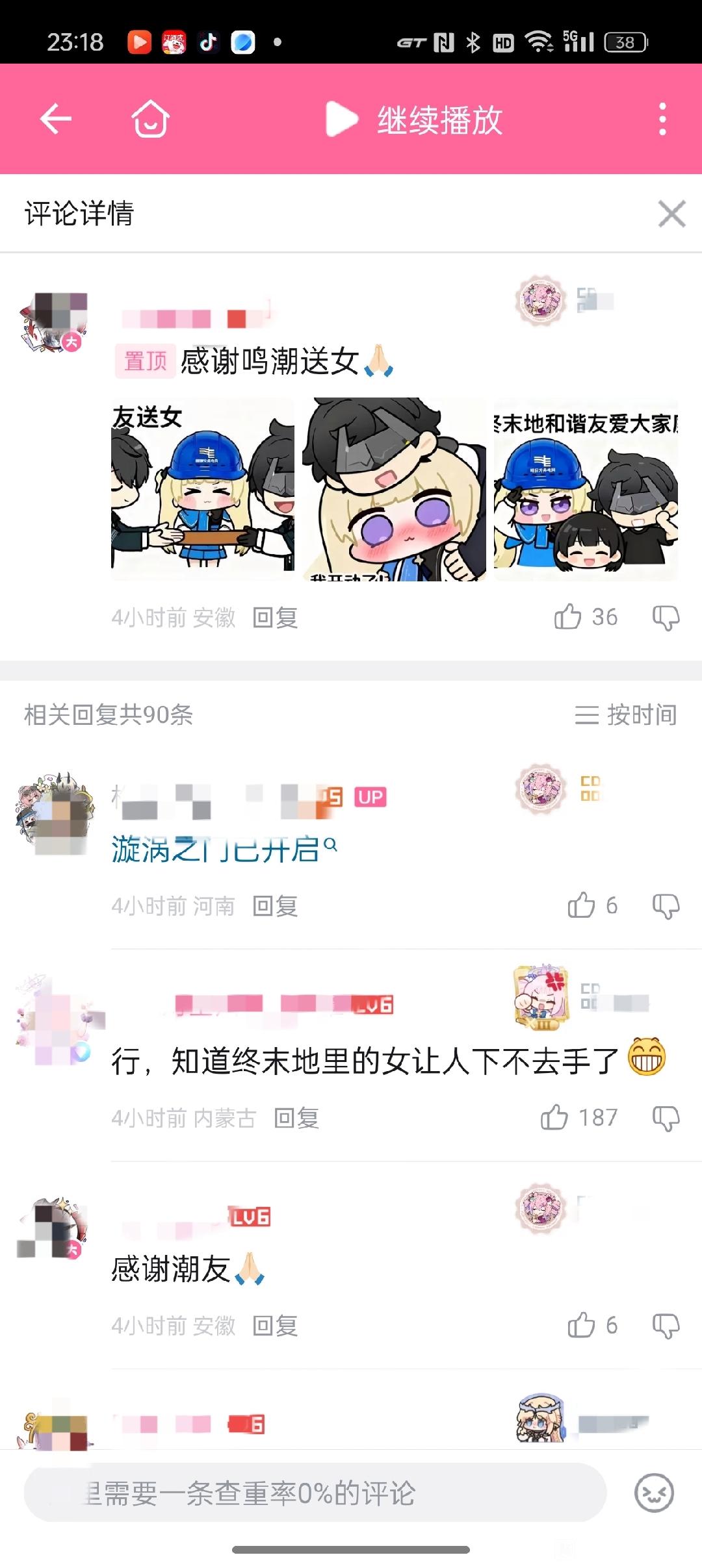This screenshot has width=702, height=1568.
Task: Reply to the comment from 河南
Action: coord(275,906)
